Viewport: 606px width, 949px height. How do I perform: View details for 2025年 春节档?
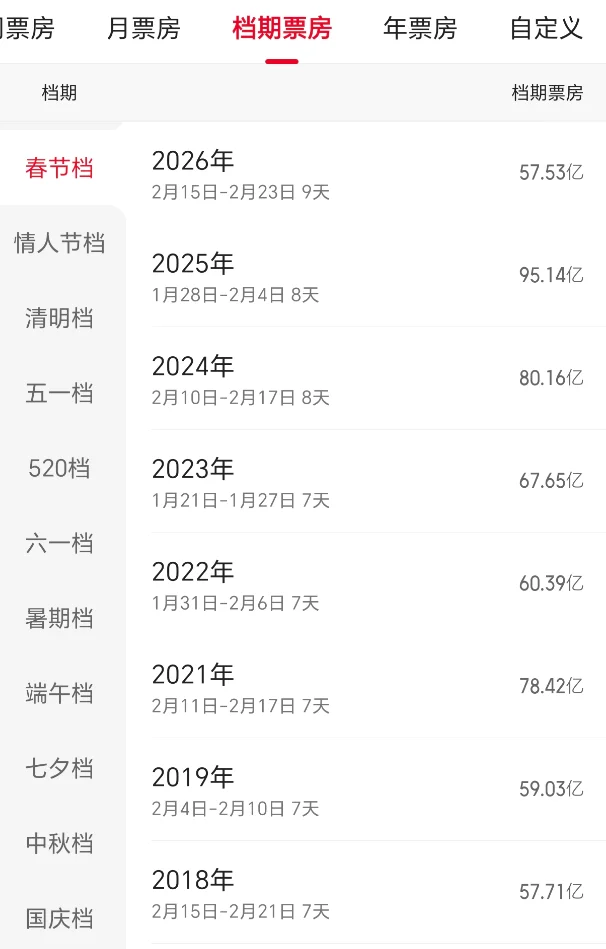366,276
